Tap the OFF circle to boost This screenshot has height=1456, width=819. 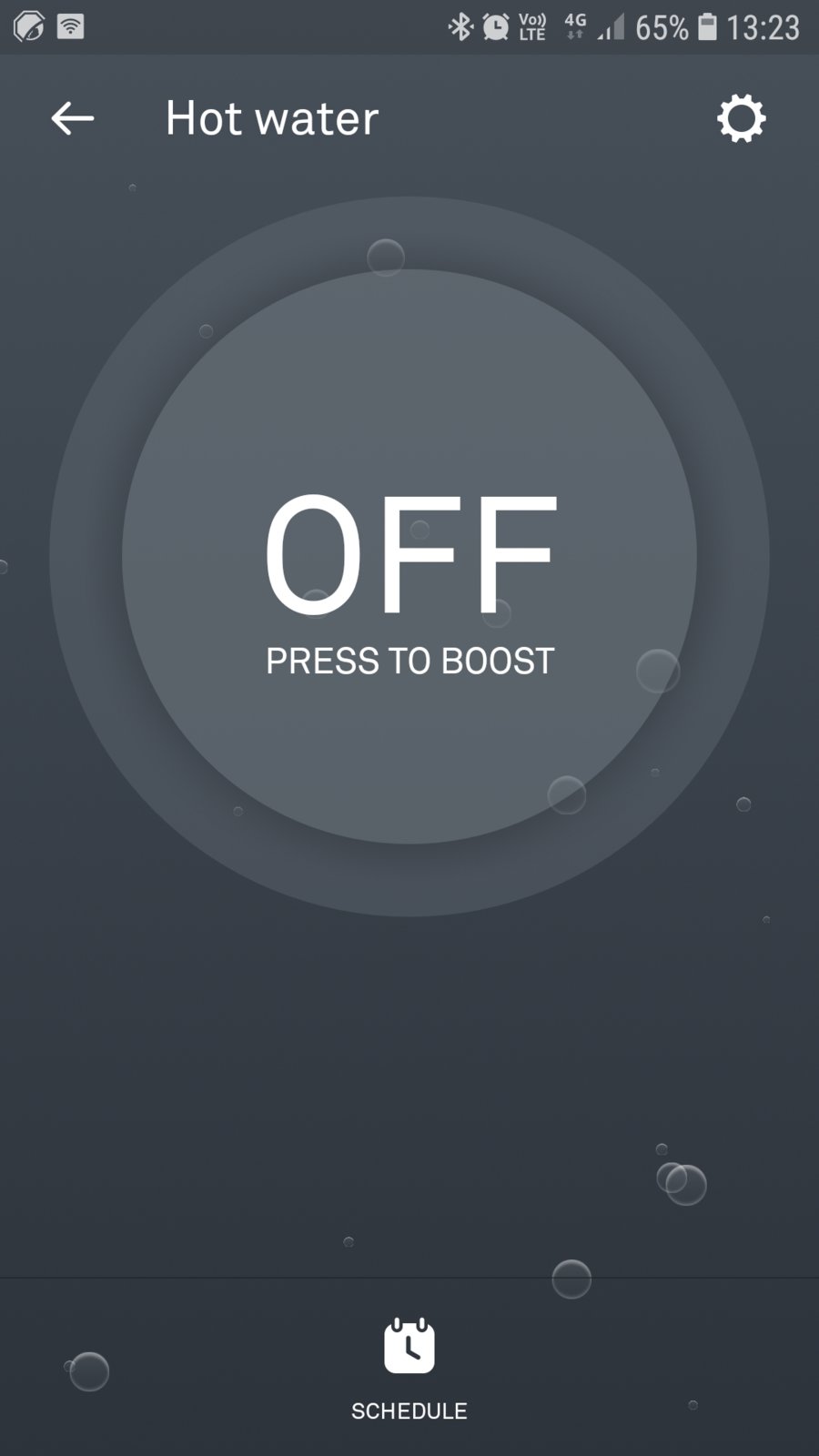[x=409, y=557]
